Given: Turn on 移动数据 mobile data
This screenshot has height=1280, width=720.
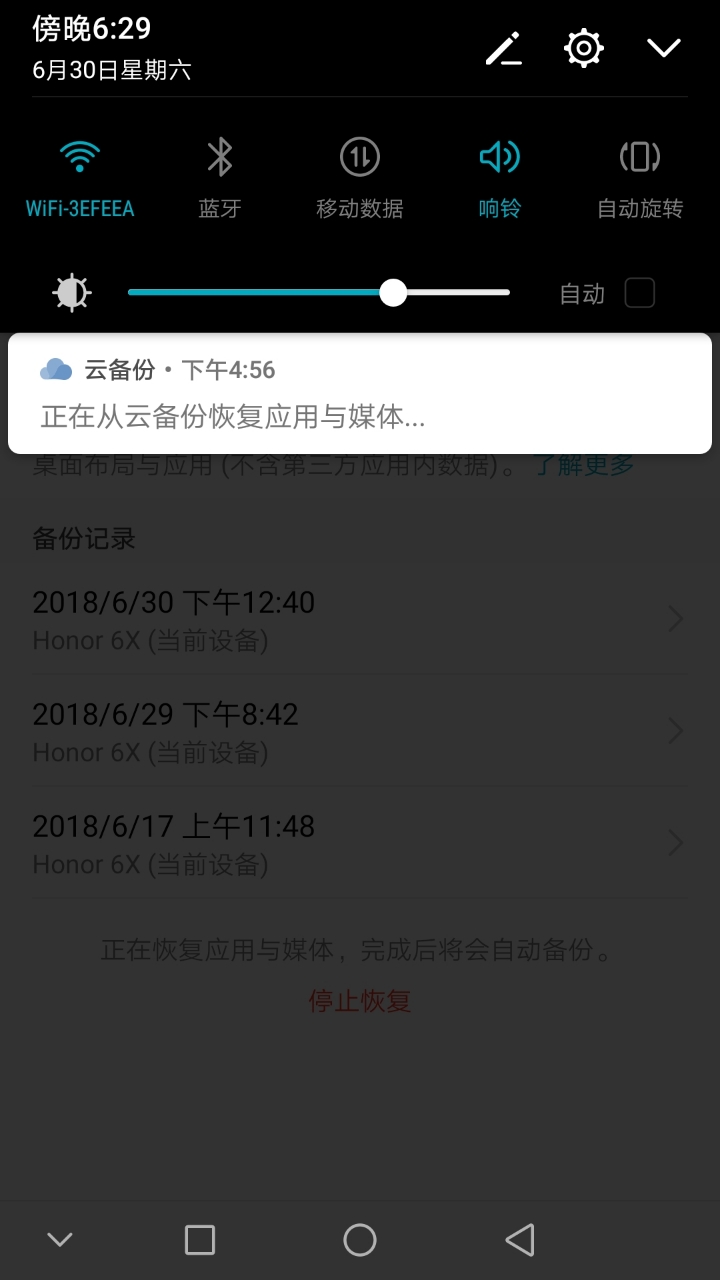Looking at the screenshot, I should tap(359, 157).
